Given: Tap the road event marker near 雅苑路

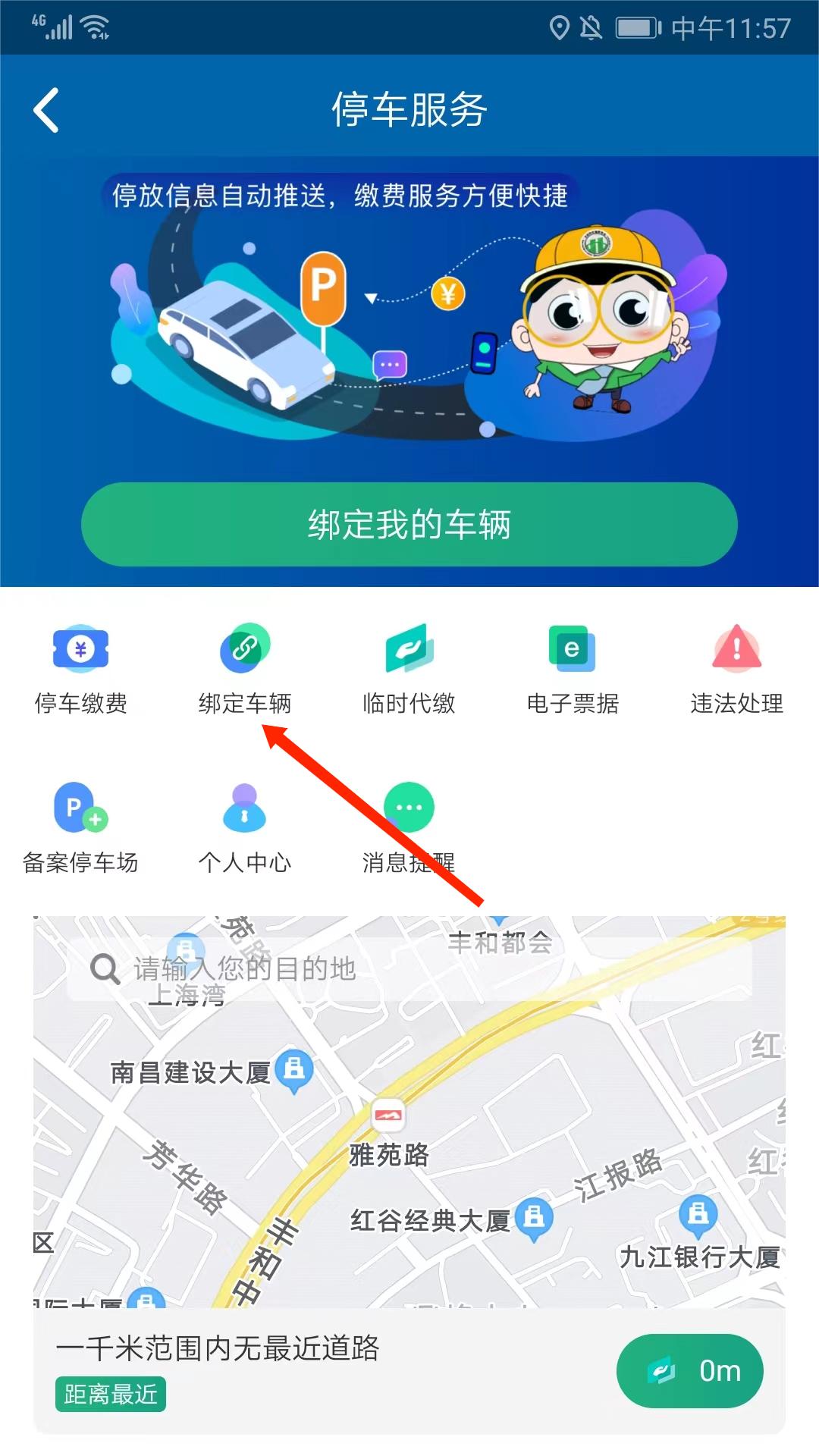Looking at the screenshot, I should pos(388,1112).
